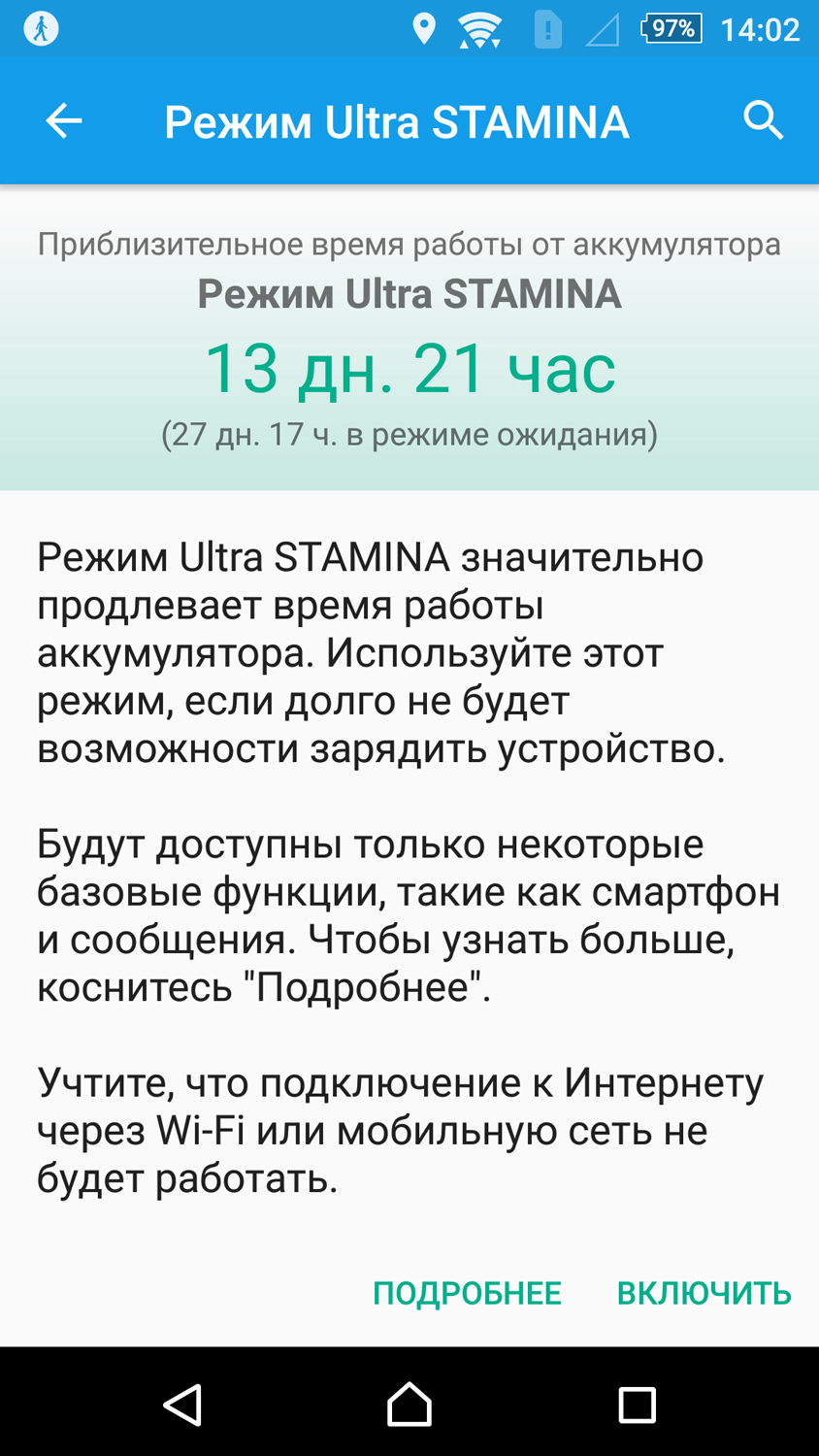
Task: Go back using the app bar arrow
Action: [64, 121]
